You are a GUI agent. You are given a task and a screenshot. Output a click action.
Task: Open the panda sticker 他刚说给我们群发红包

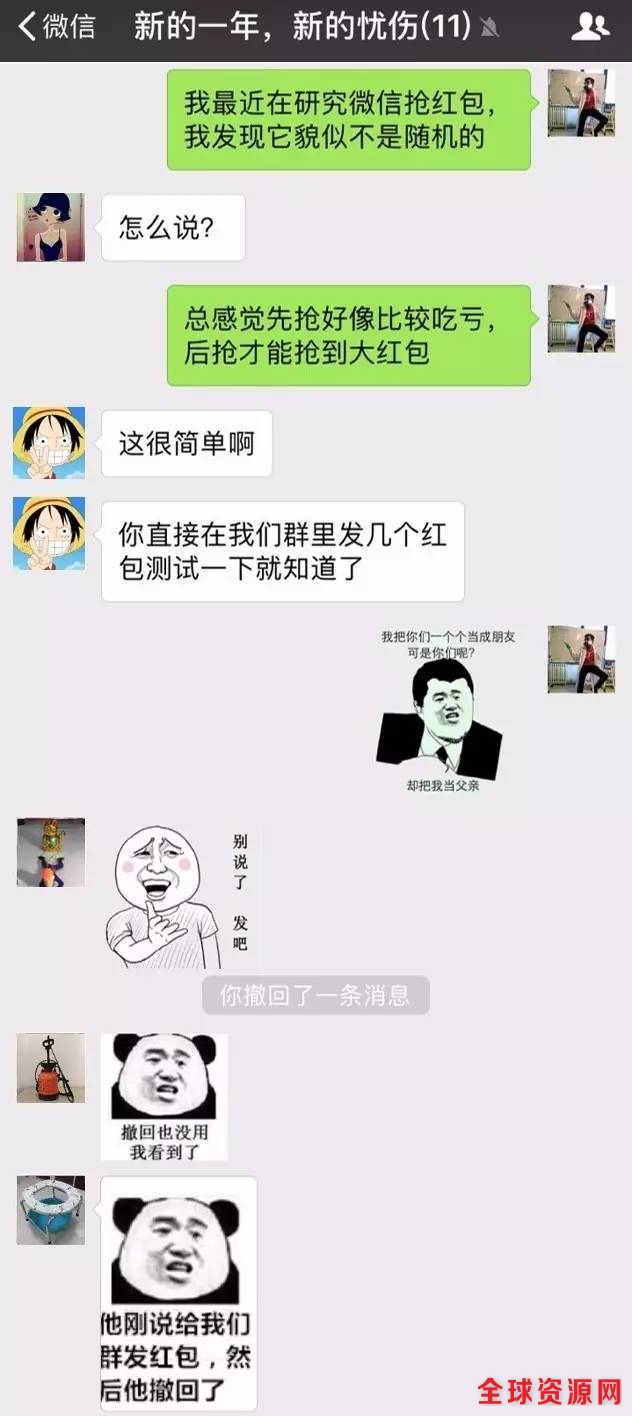pyautogui.click(x=178, y=1294)
